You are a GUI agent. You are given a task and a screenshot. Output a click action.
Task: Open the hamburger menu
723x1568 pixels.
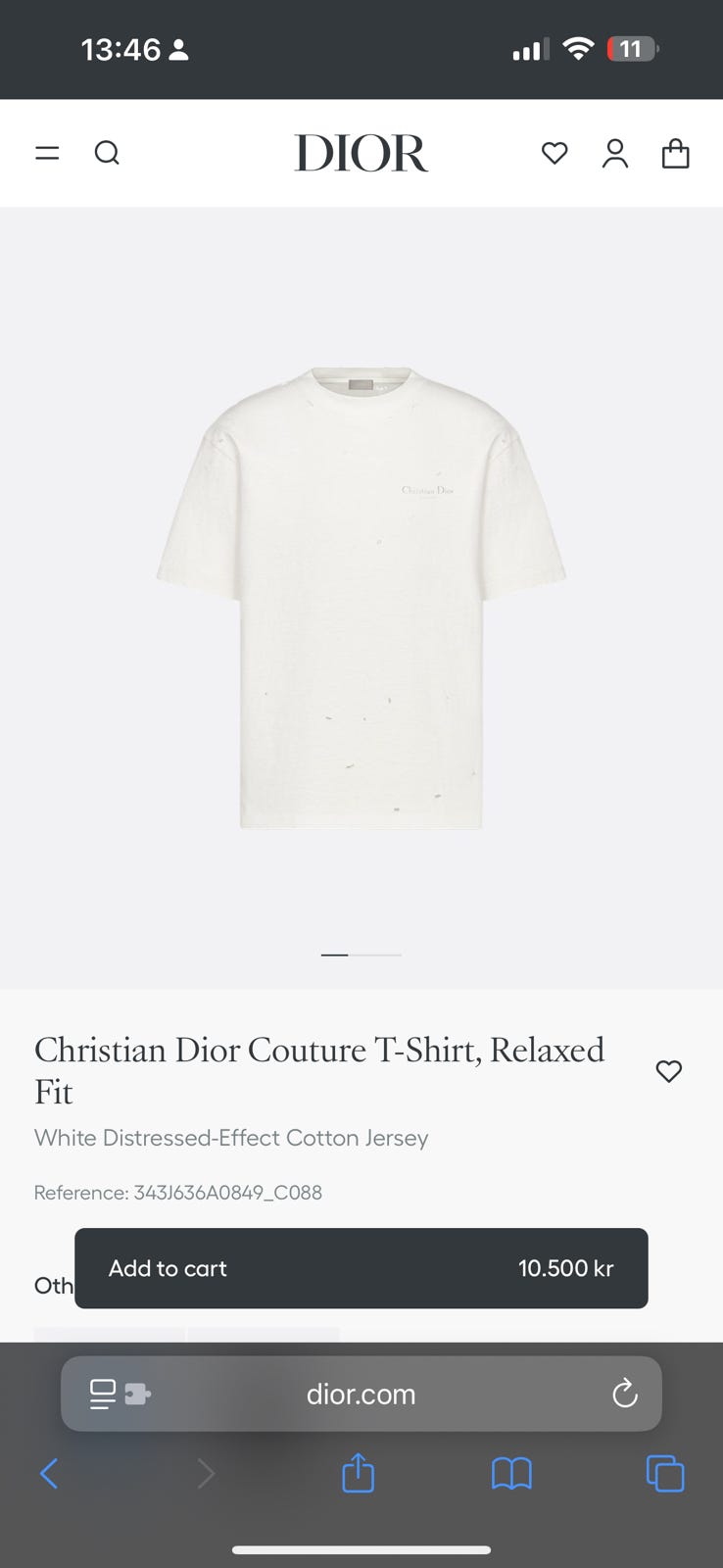click(47, 153)
